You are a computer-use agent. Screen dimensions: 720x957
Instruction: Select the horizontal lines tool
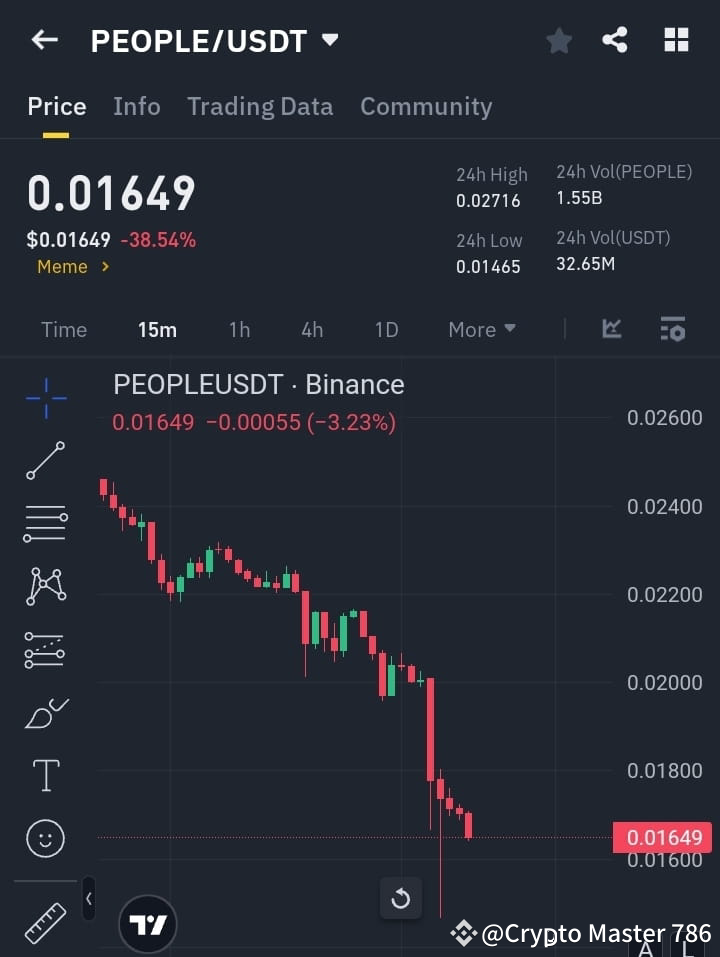coord(44,524)
